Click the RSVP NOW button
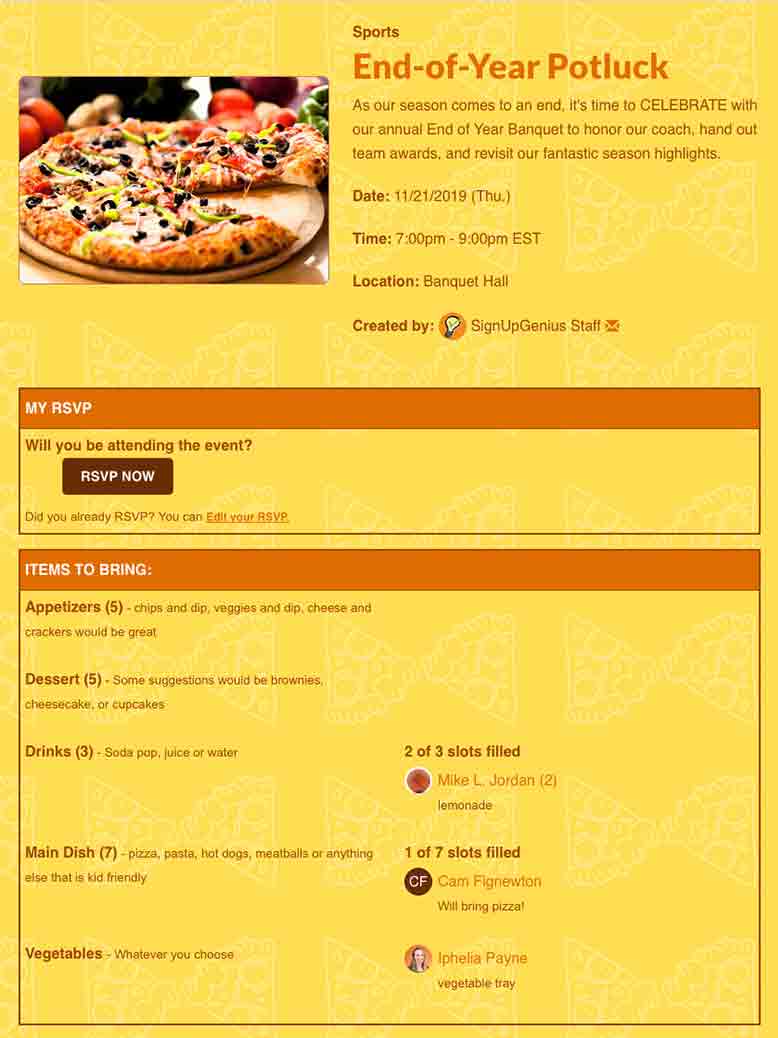The width and height of the screenshot is (778, 1038). coord(117,476)
